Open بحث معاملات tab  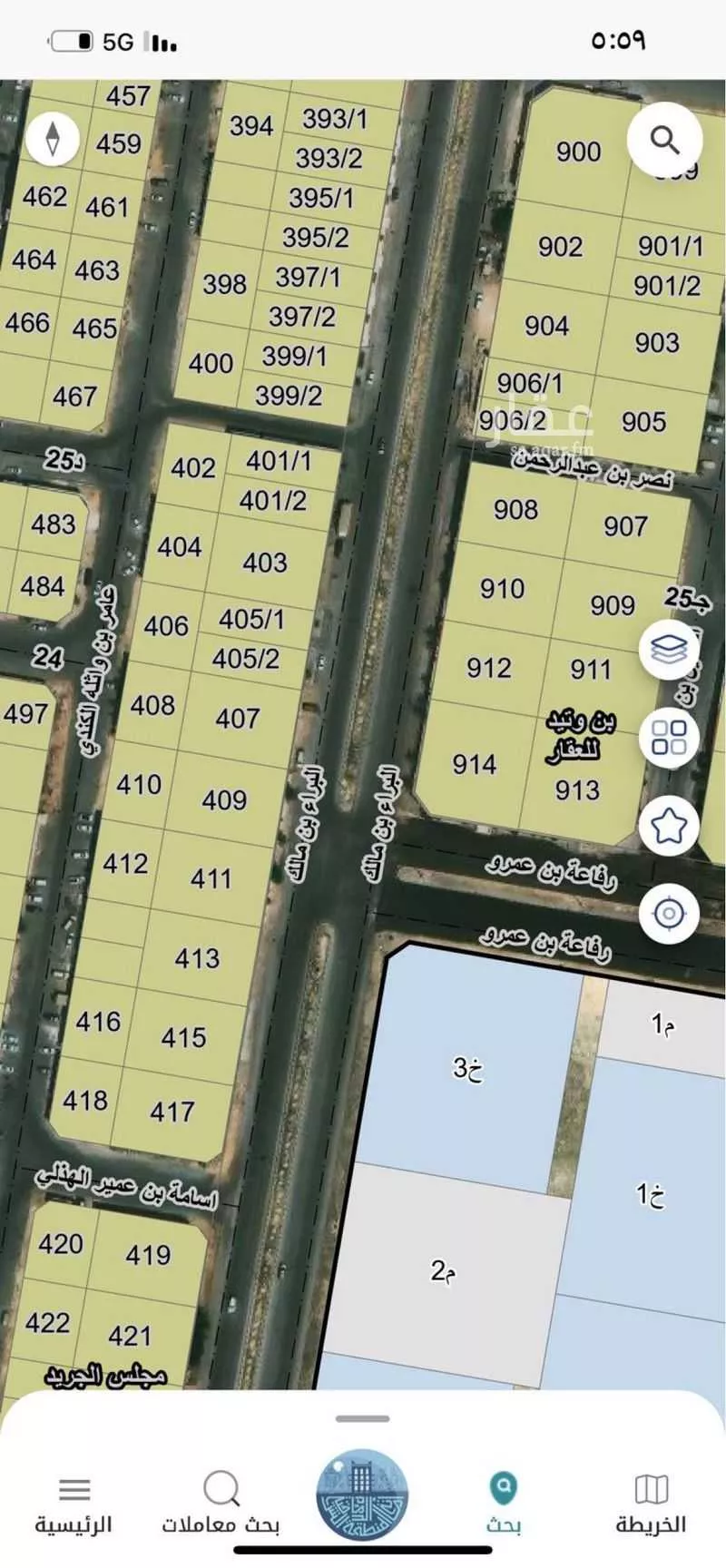pos(221,1504)
